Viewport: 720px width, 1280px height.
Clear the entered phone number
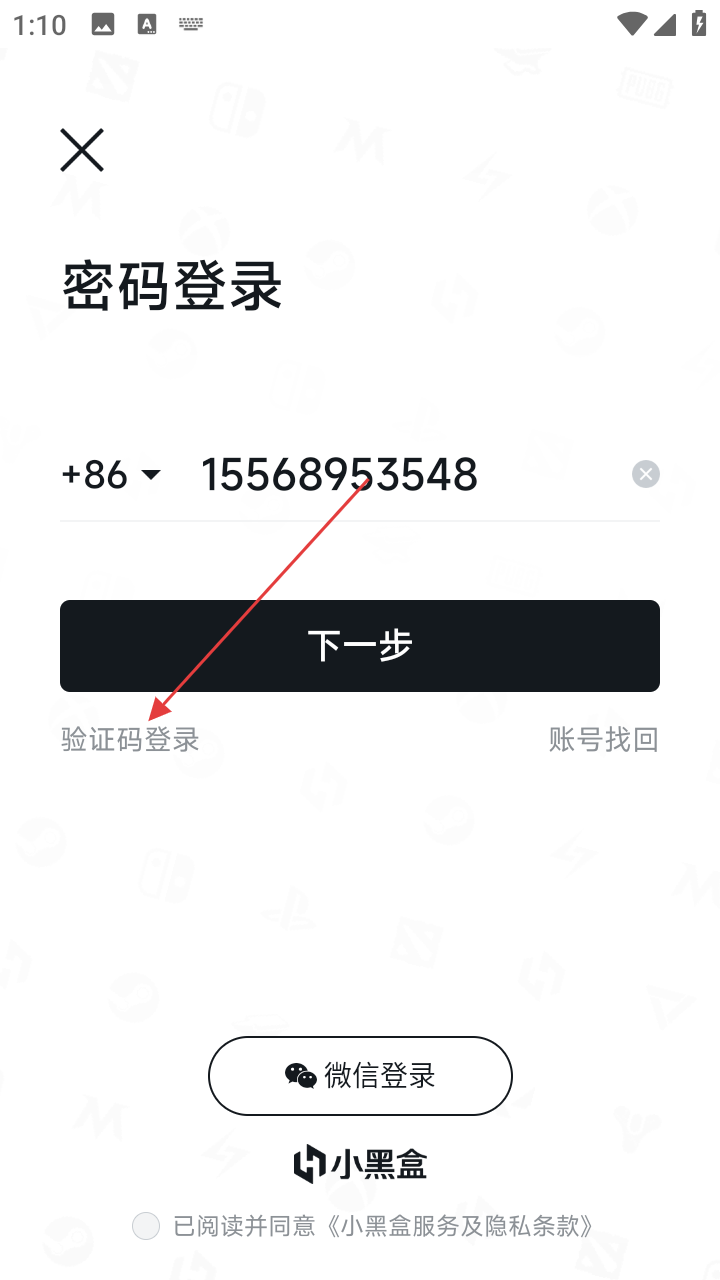(646, 474)
